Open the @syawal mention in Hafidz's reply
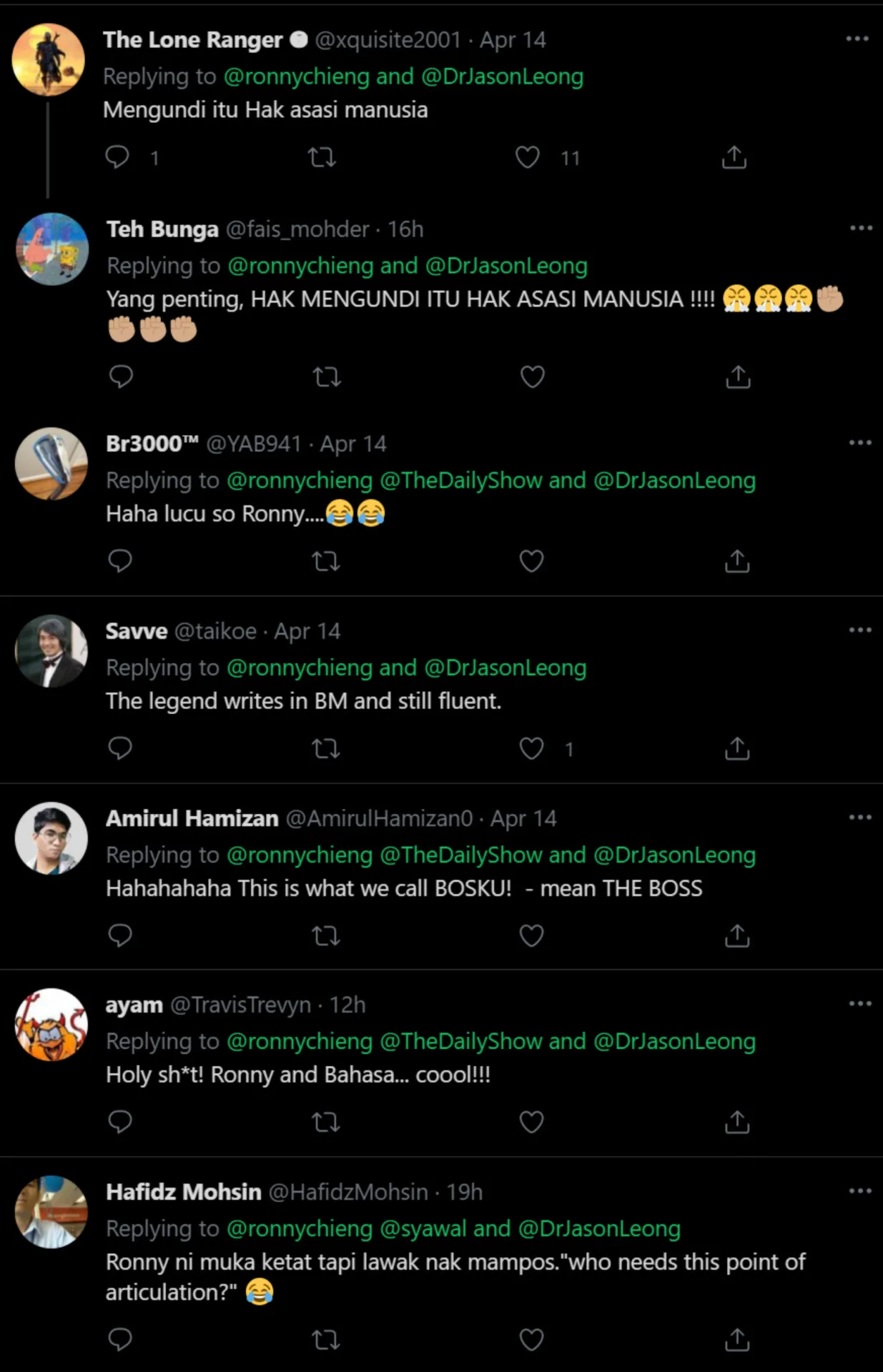The image size is (883, 1372). [x=423, y=1229]
